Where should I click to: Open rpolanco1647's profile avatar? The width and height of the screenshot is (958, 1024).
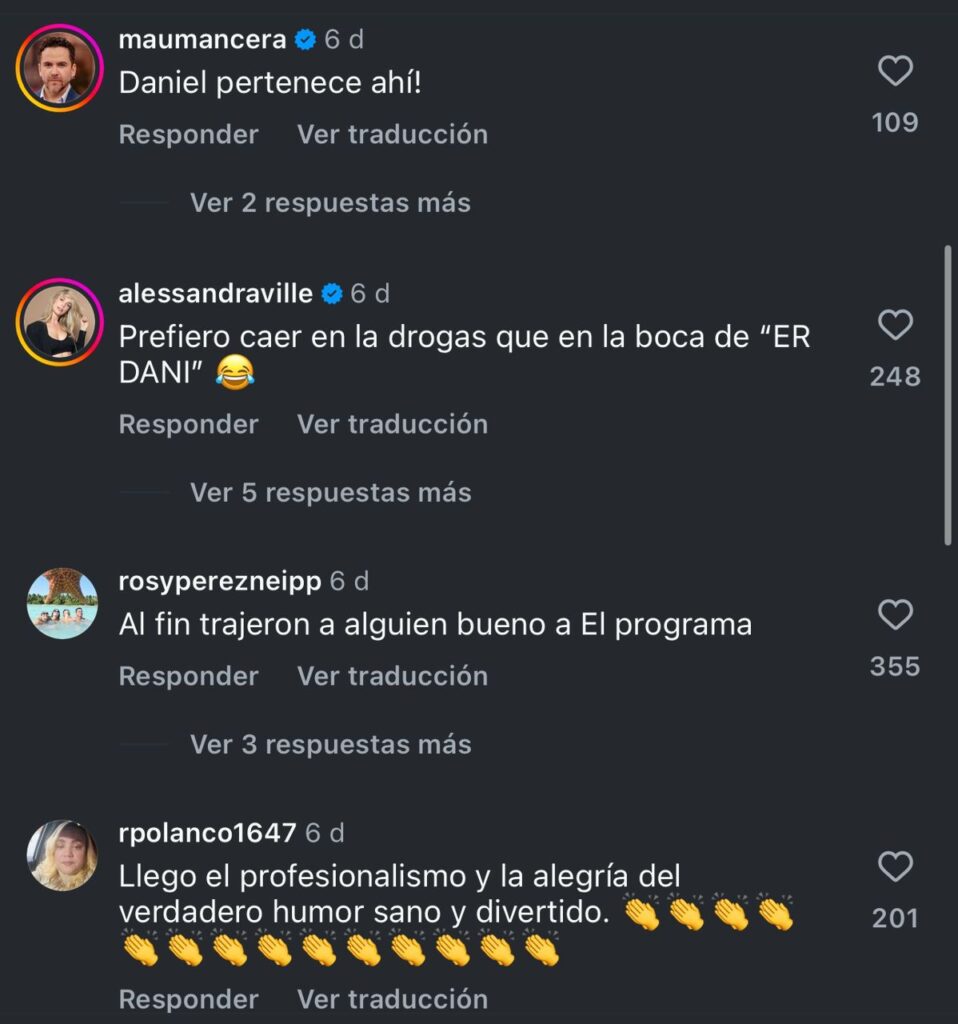pos(62,855)
